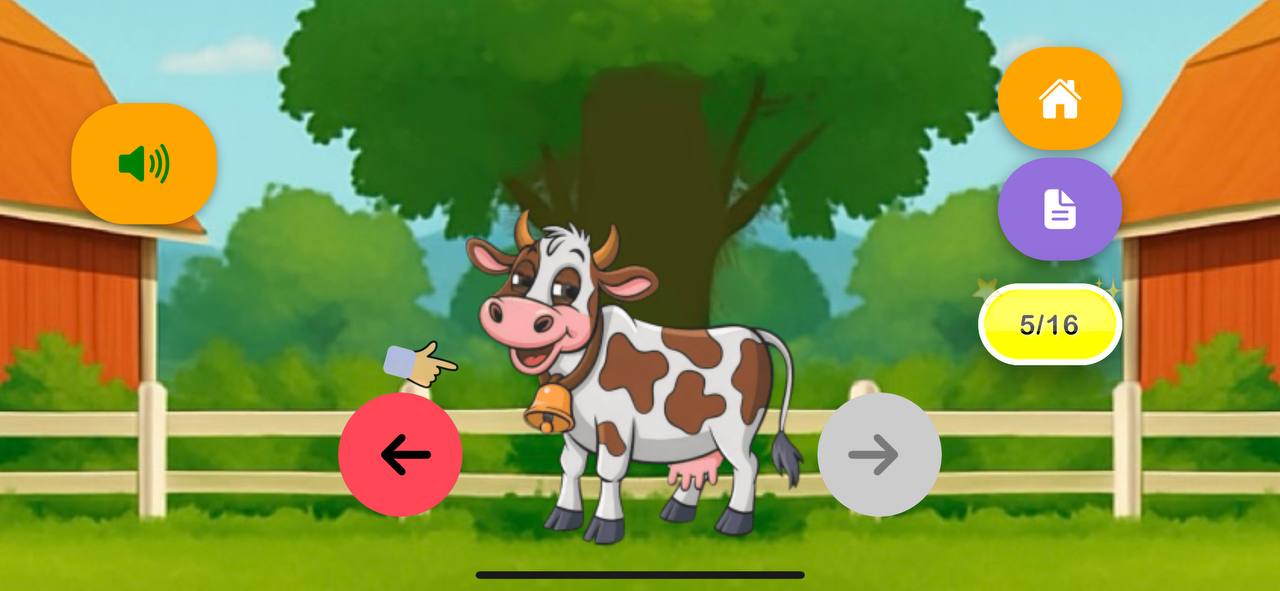This screenshot has width=1280, height=591.
Task: Play the animal sound with the speaker button
Action: click(144, 163)
